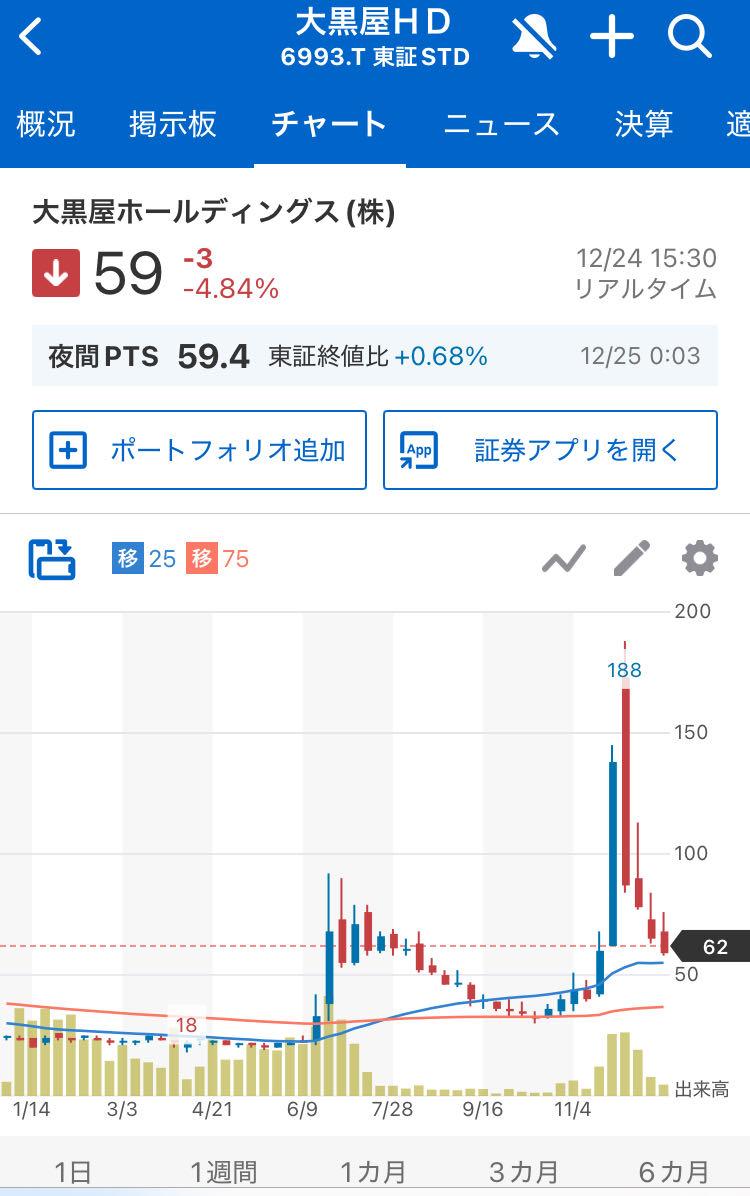The height and width of the screenshot is (1196, 750).
Task: Select the line chart comparison tool
Action: pyautogui.click(x=566, y=561)
